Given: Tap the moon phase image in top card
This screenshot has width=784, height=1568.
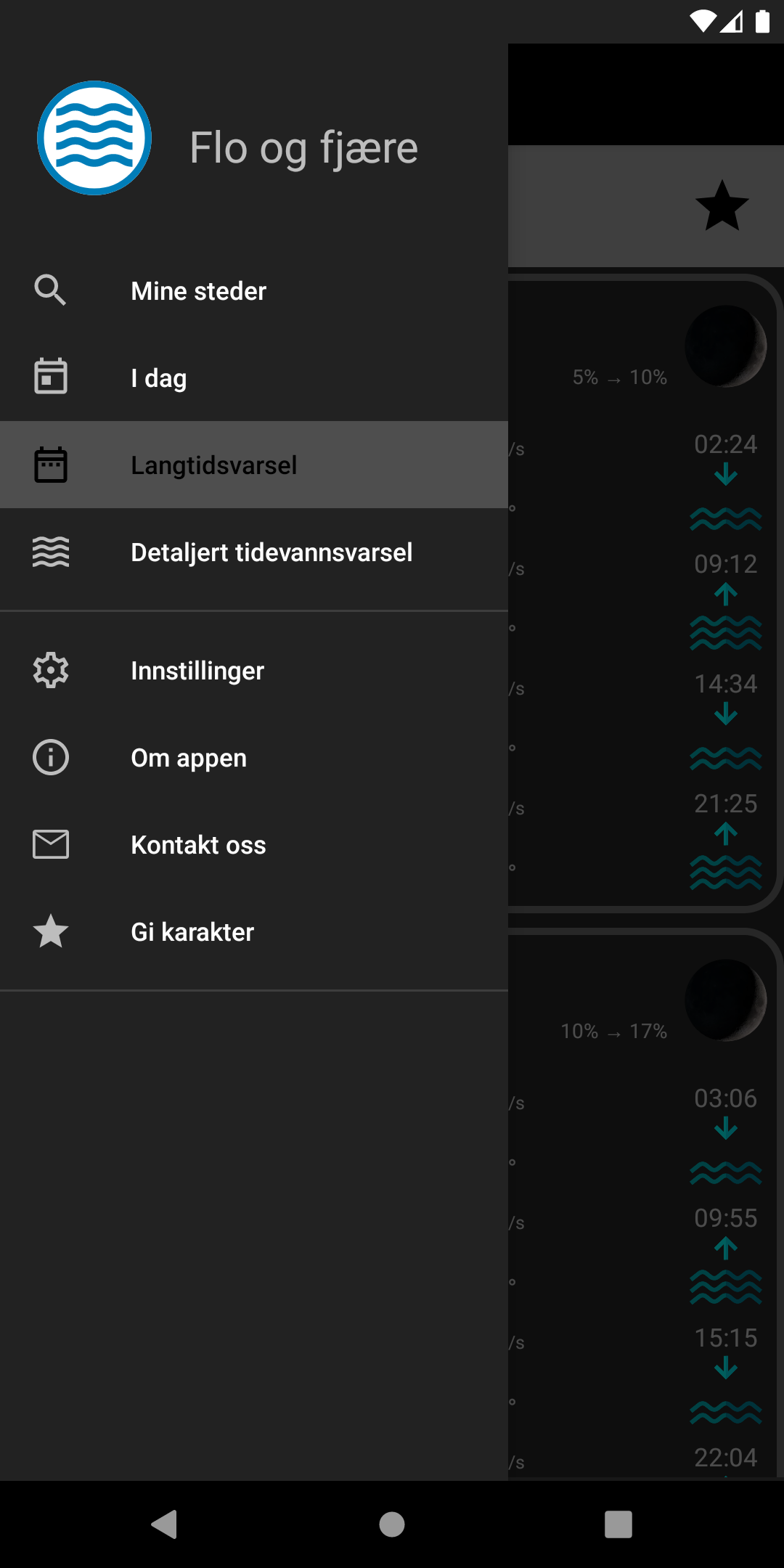Looking at the screenshot, I should pyautogui.click(x=725, y=346).
